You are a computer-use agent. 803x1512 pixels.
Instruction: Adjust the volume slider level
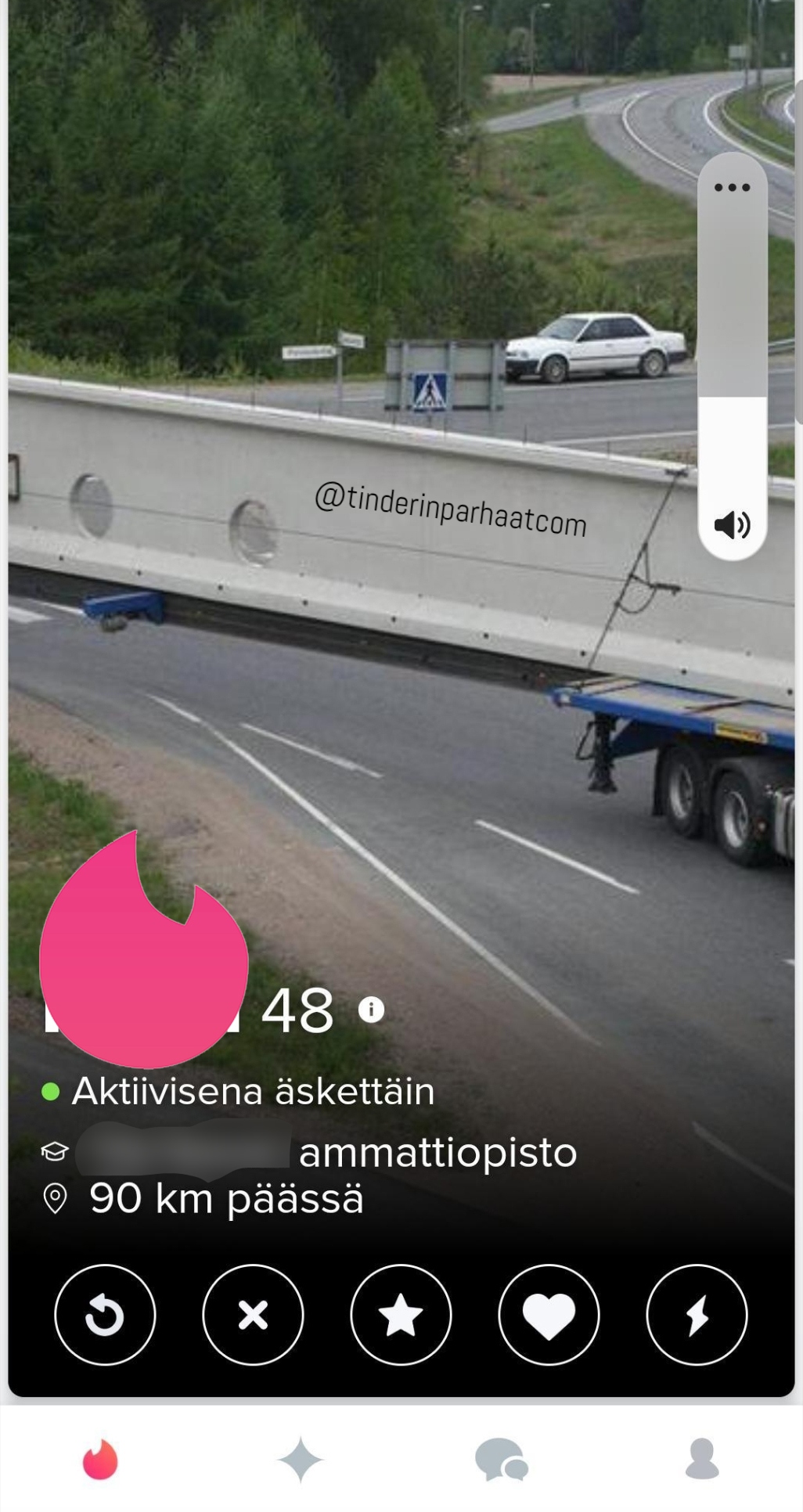tap(732, 398)
